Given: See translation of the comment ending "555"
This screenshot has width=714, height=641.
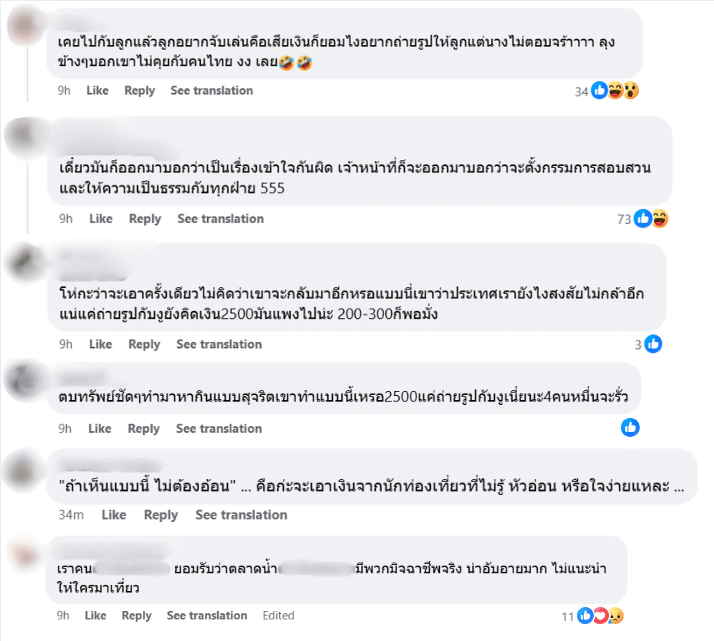Looking at the screenshot, I should [219, 219].
